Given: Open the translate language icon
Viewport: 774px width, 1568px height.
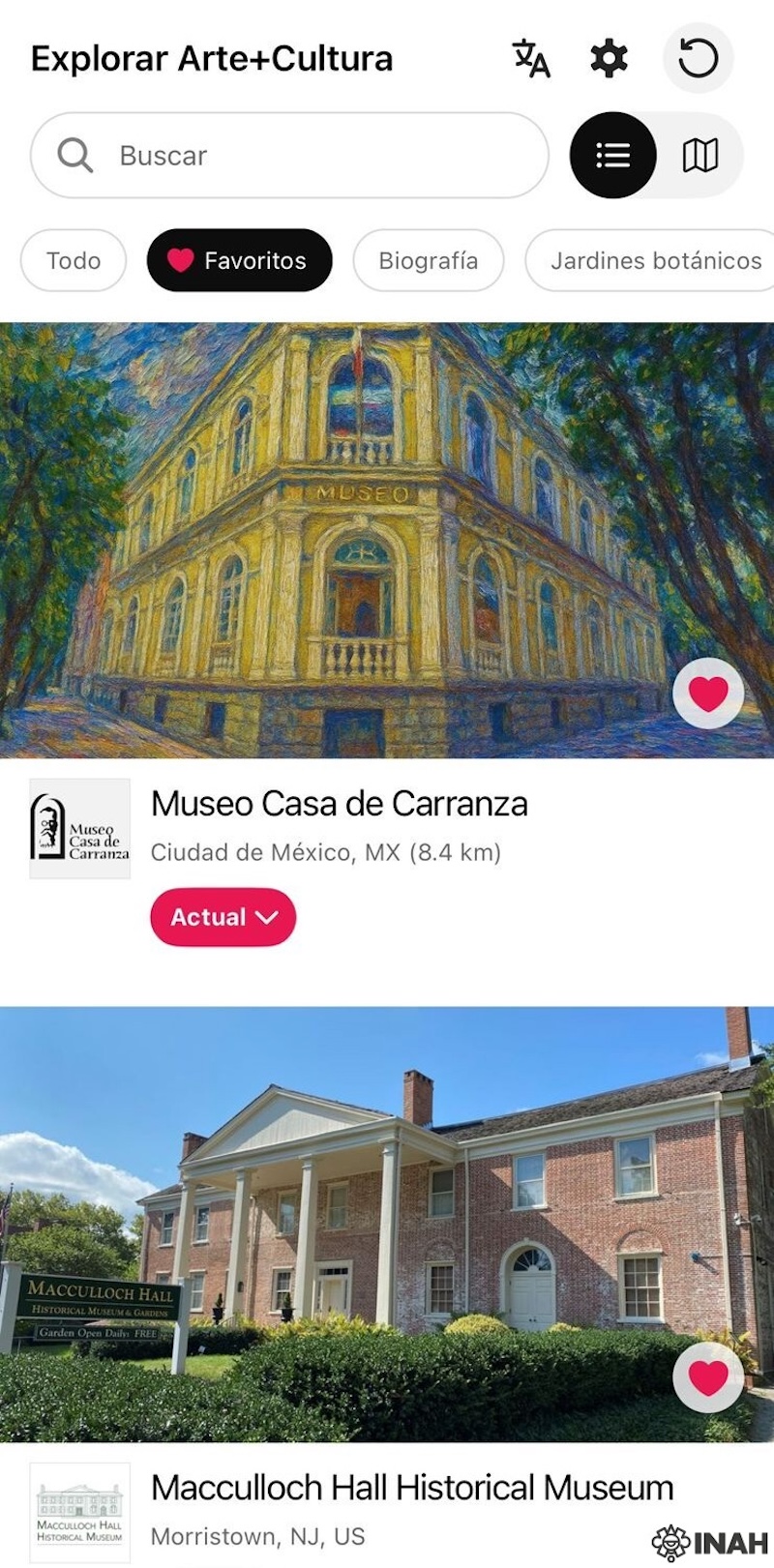Looking at the screenshot, I should click(531, 59).
